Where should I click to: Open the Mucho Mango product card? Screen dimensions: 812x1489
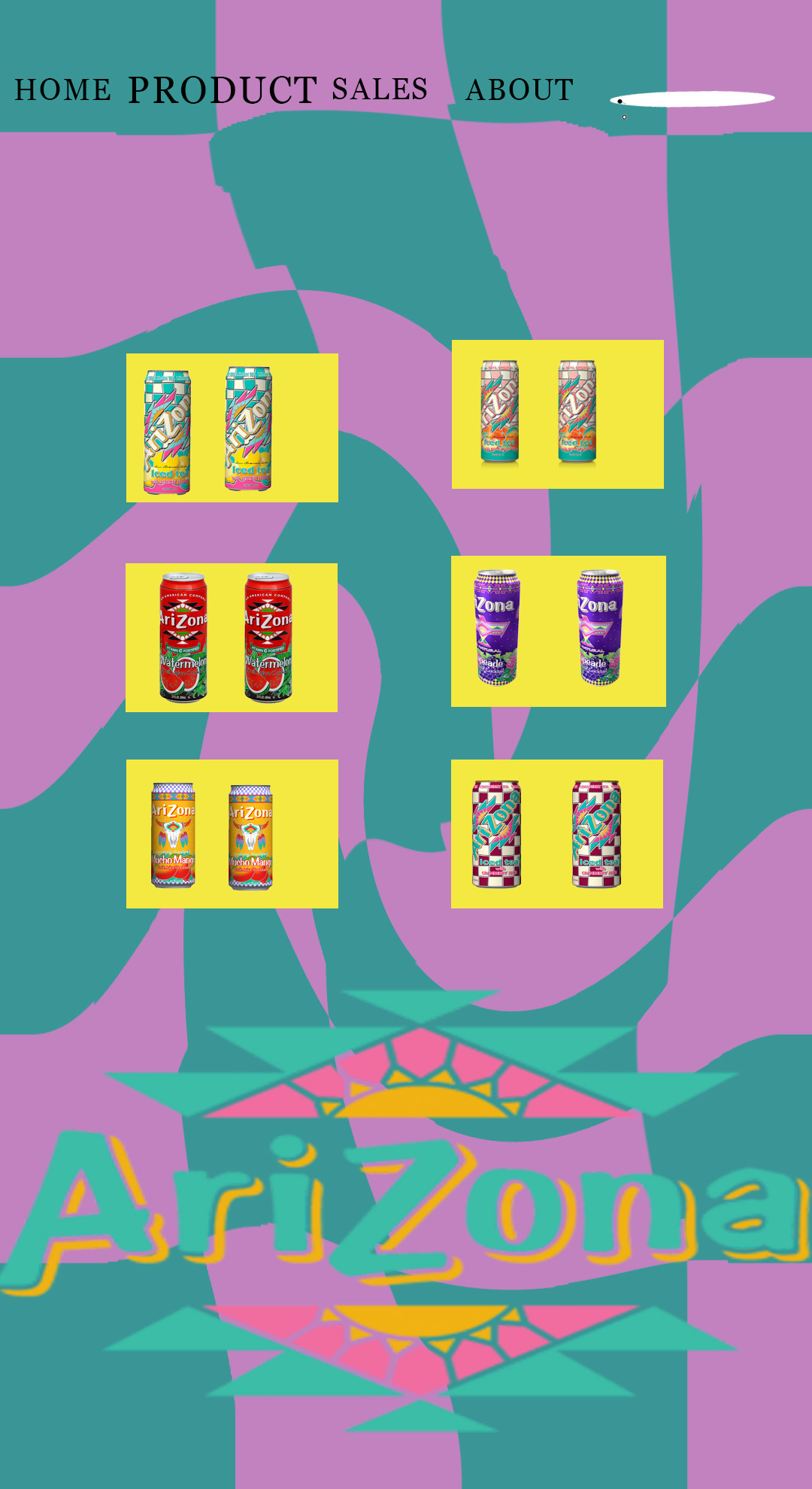click(x=232, y=834)
